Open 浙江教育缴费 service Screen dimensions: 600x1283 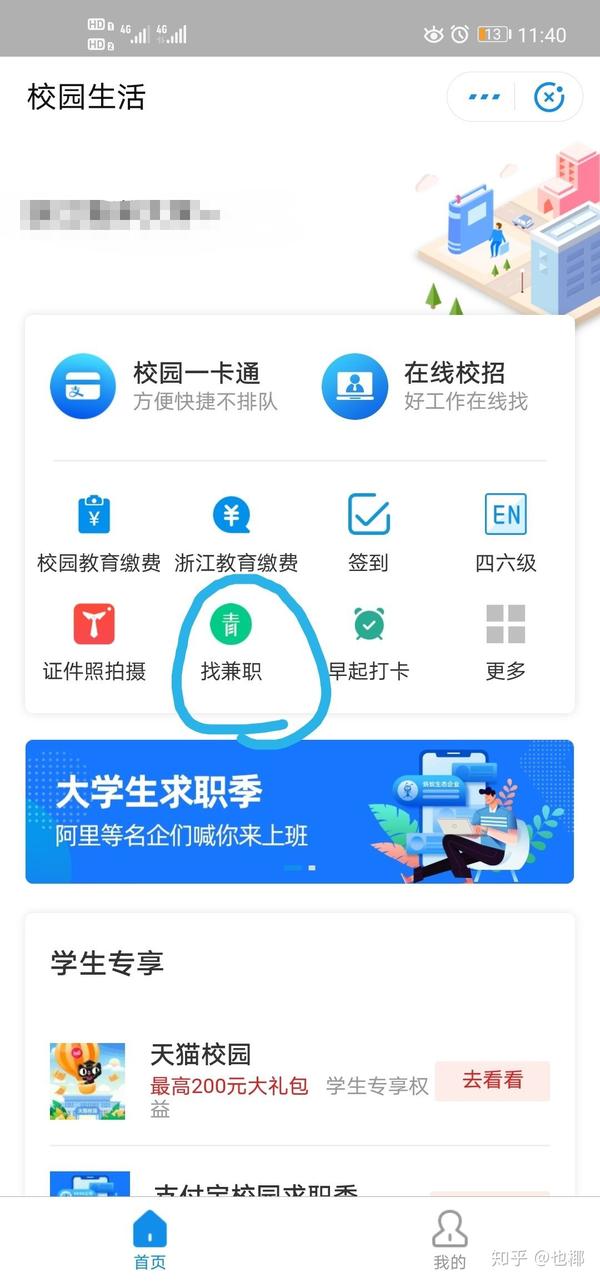(x=233, y=534)
